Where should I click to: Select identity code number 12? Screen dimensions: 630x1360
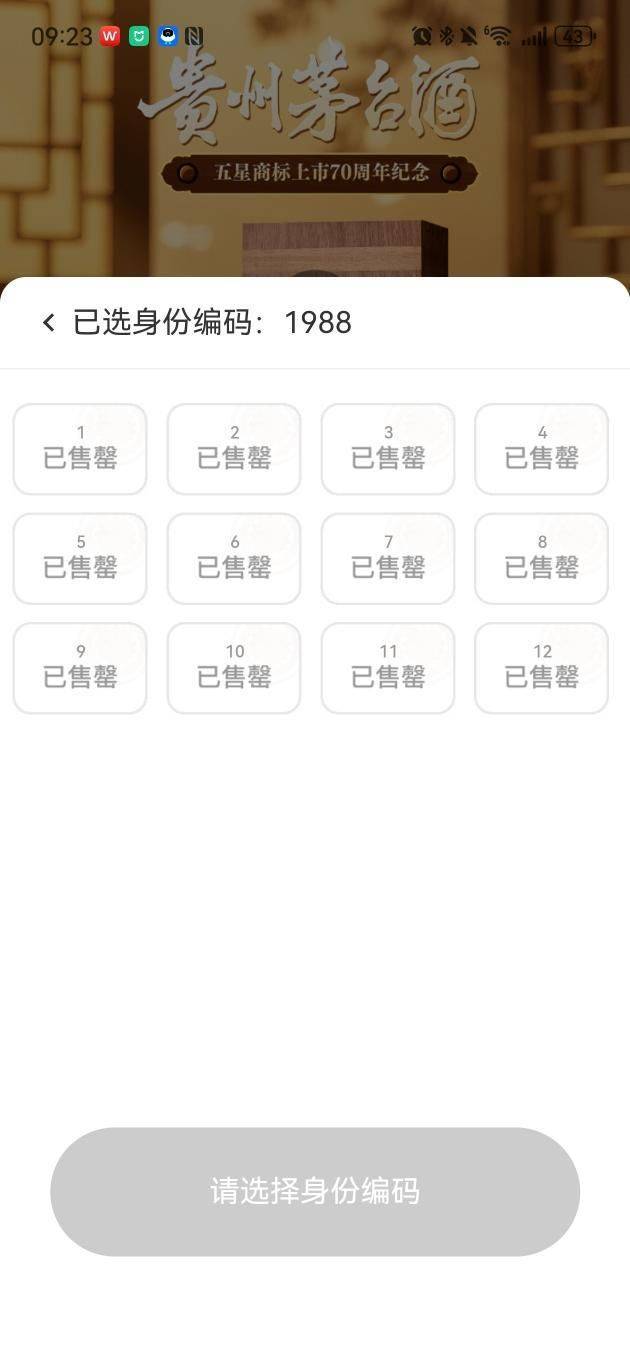tap(541, 668)
